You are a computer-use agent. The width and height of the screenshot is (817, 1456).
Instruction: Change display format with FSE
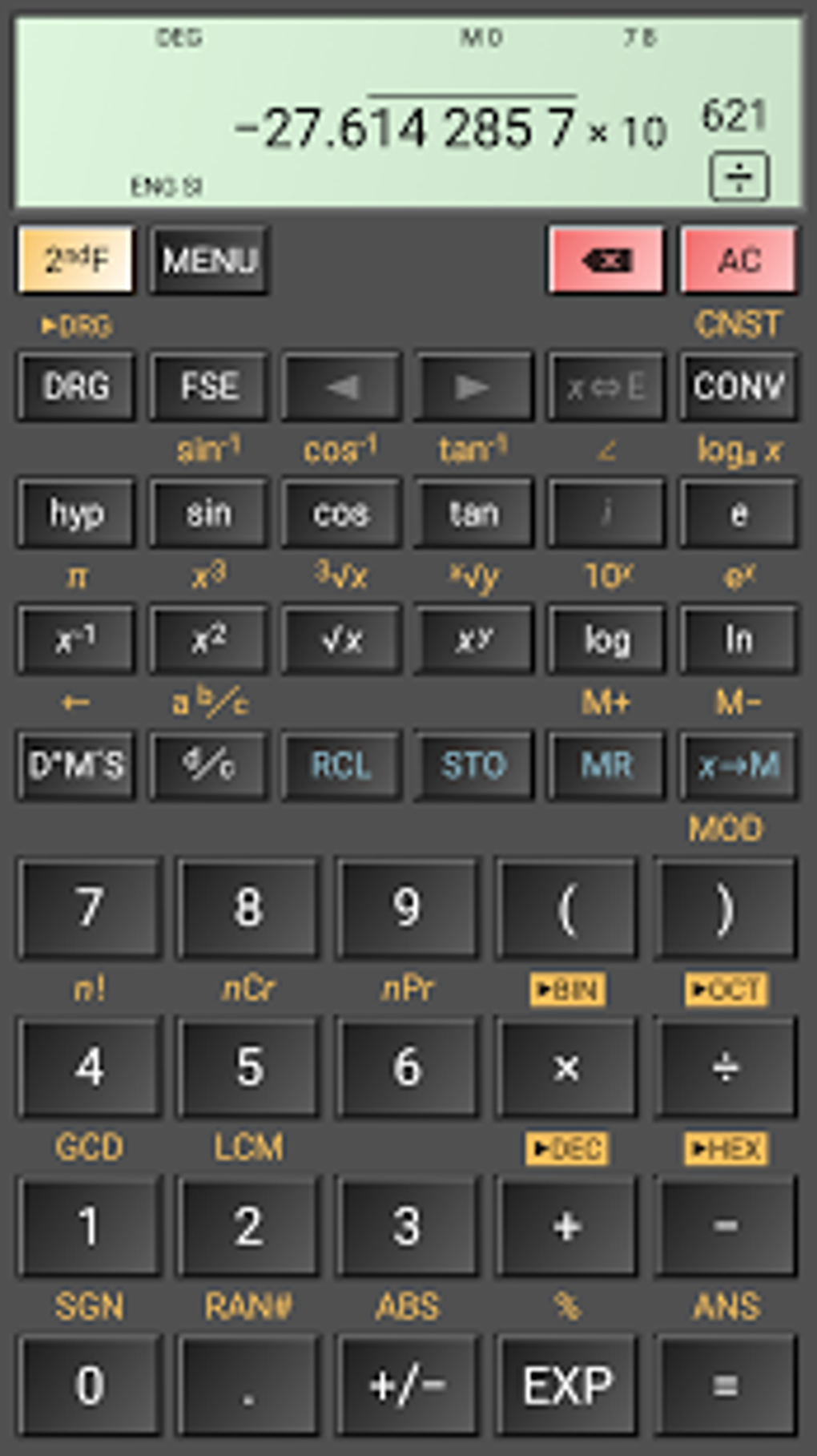(x=209, y=386)
